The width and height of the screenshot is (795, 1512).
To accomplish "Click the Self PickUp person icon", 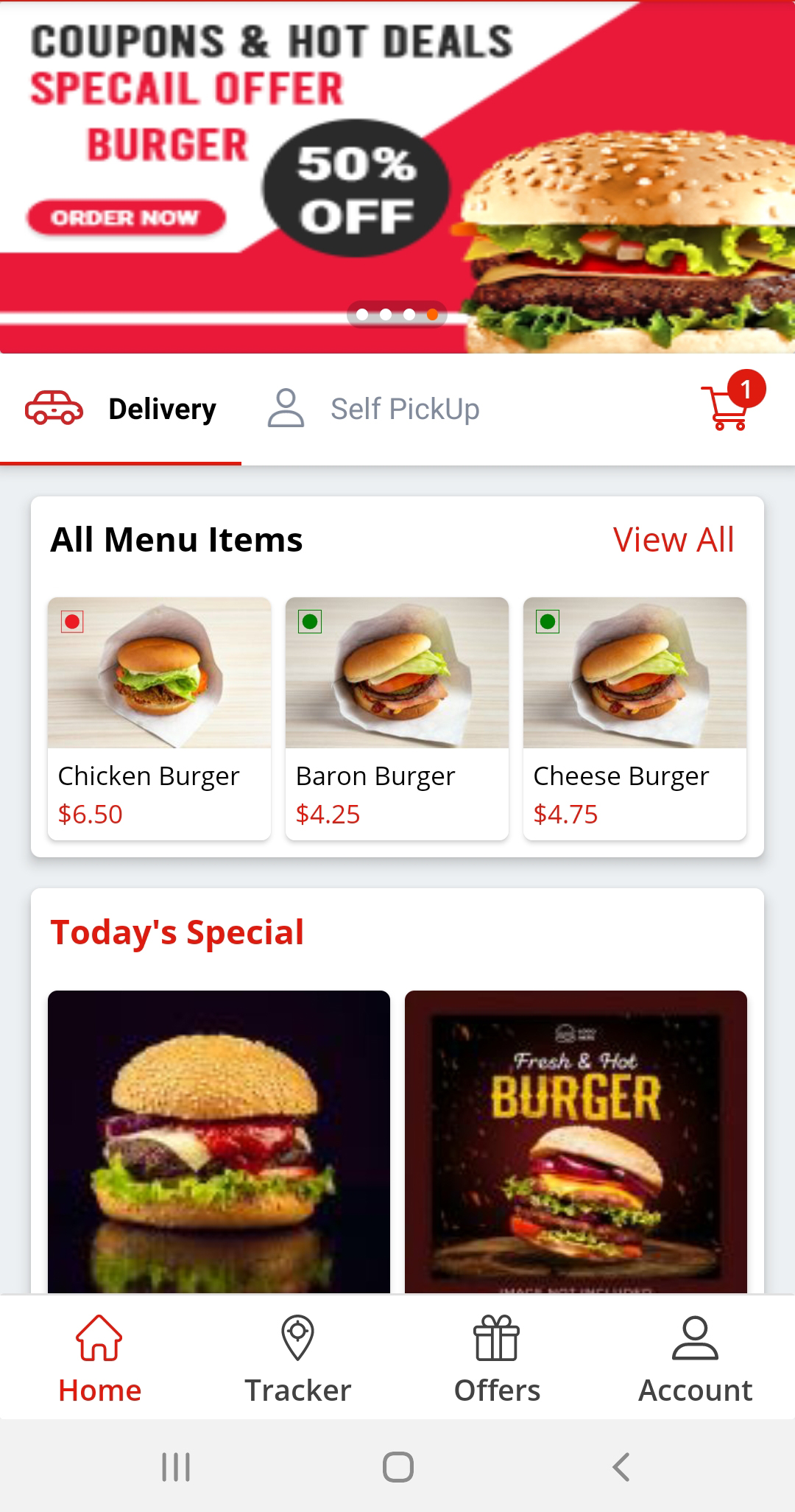I will (285, 408).
